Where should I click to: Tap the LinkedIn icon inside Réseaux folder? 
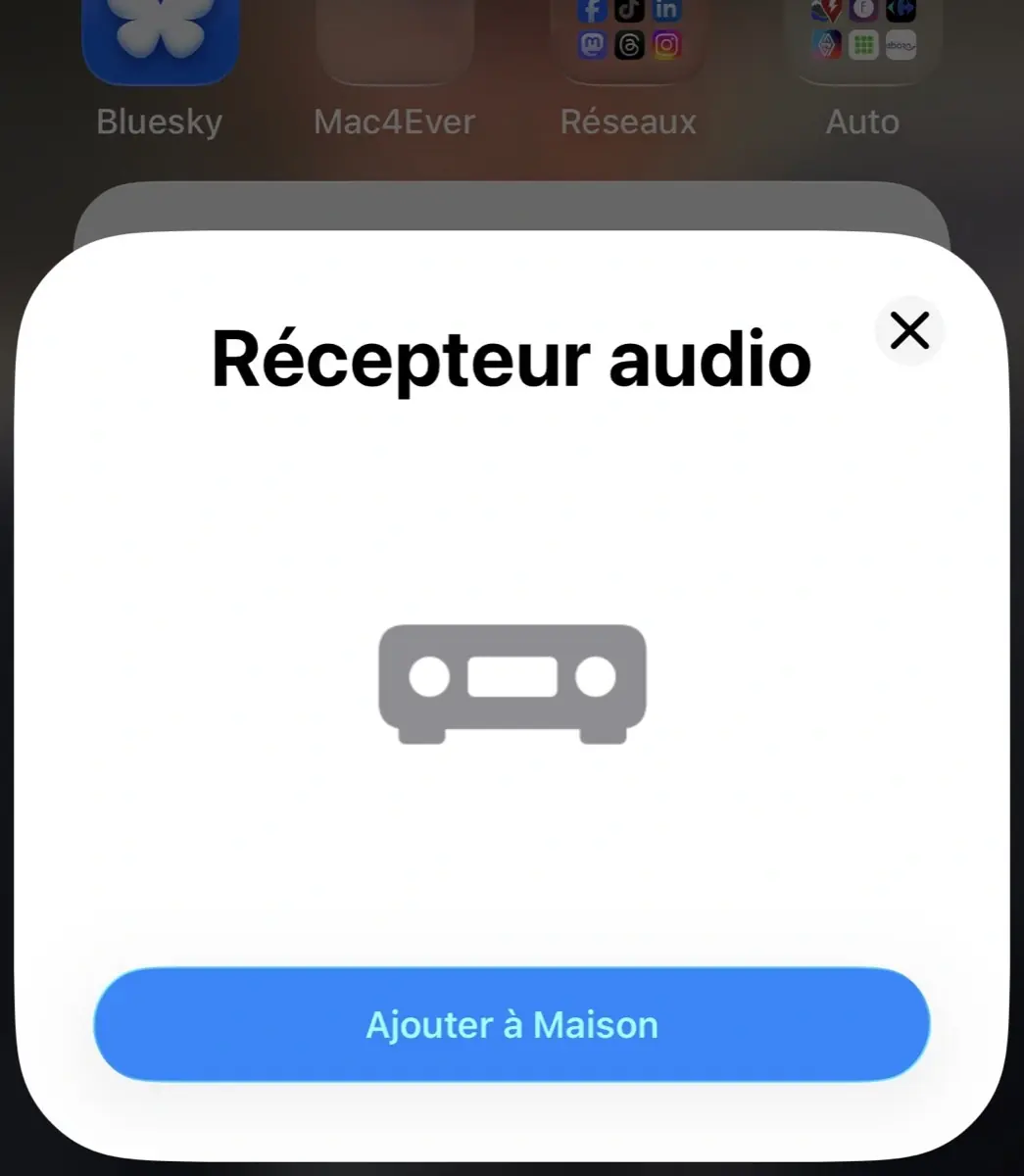click(667, 11)
